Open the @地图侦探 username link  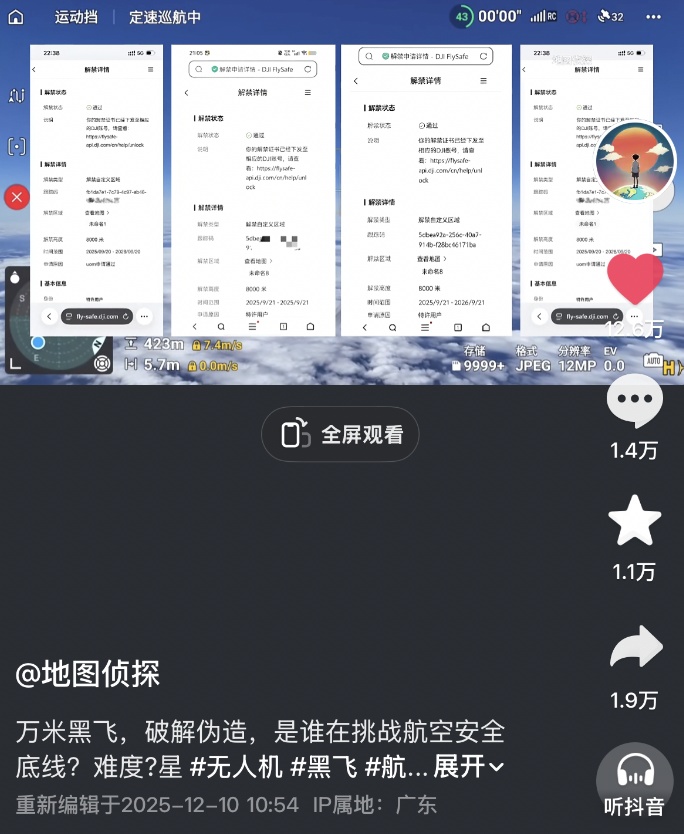88,674
